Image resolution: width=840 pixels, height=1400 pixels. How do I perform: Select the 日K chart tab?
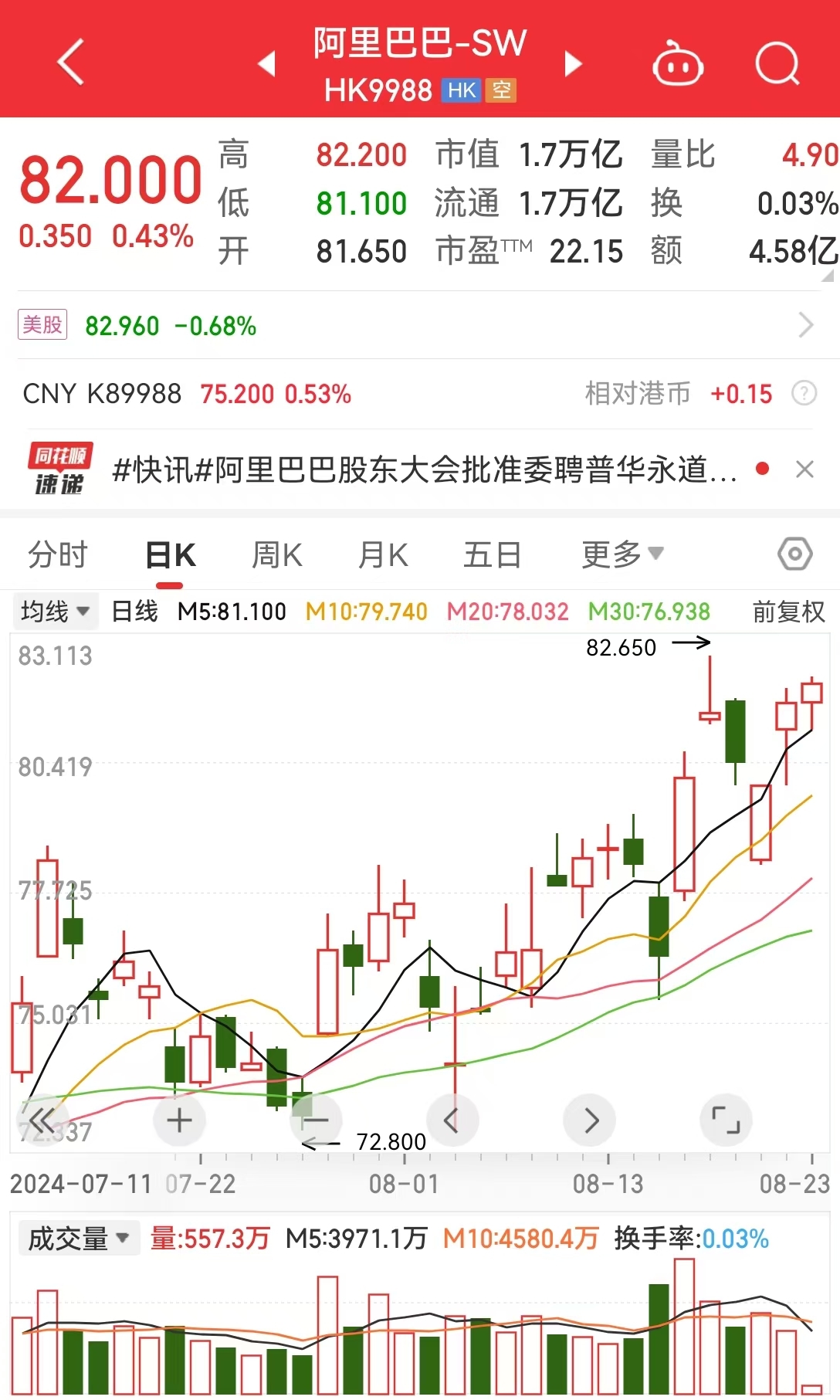pos(171,554)
